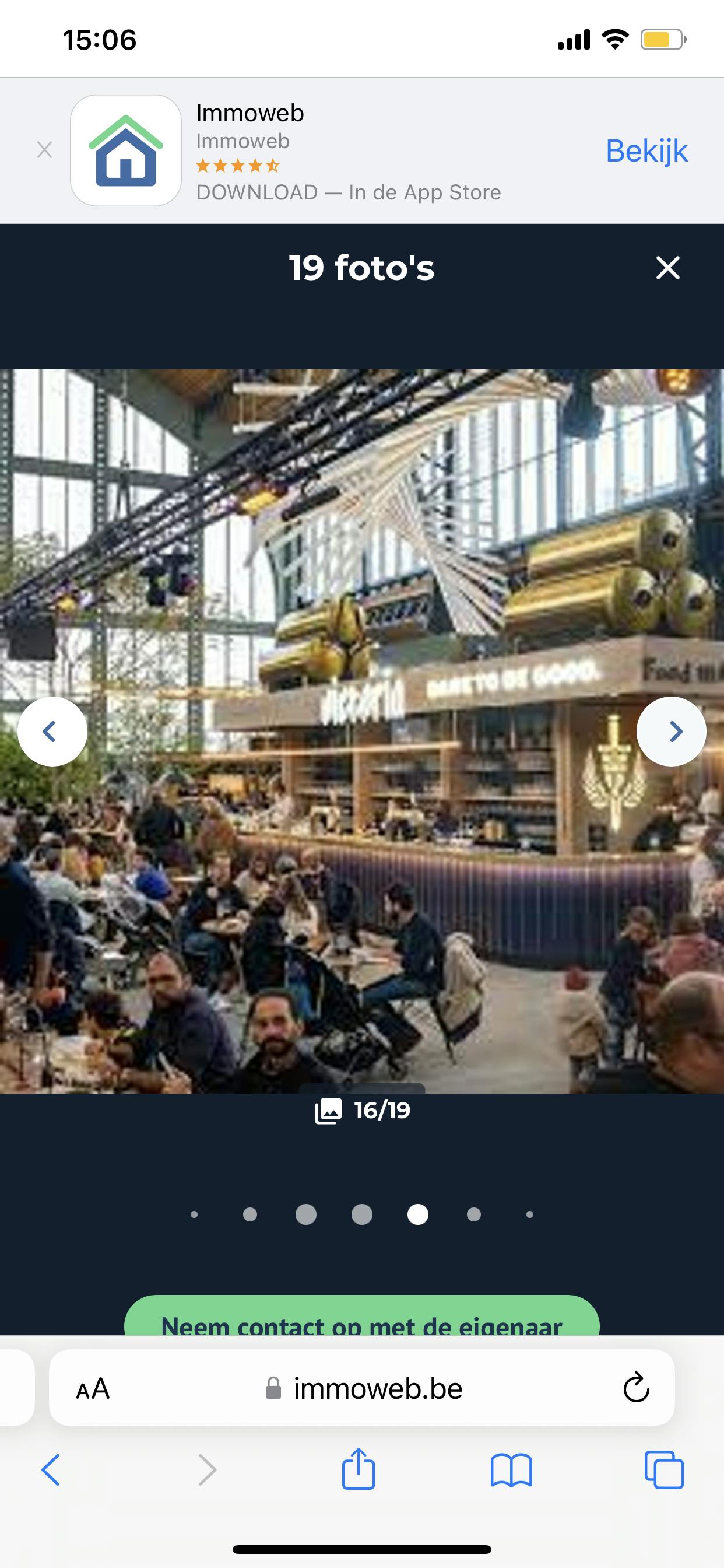Dismiss the Immoweb app banner
724x1568 pixels.
click(44, 150)
